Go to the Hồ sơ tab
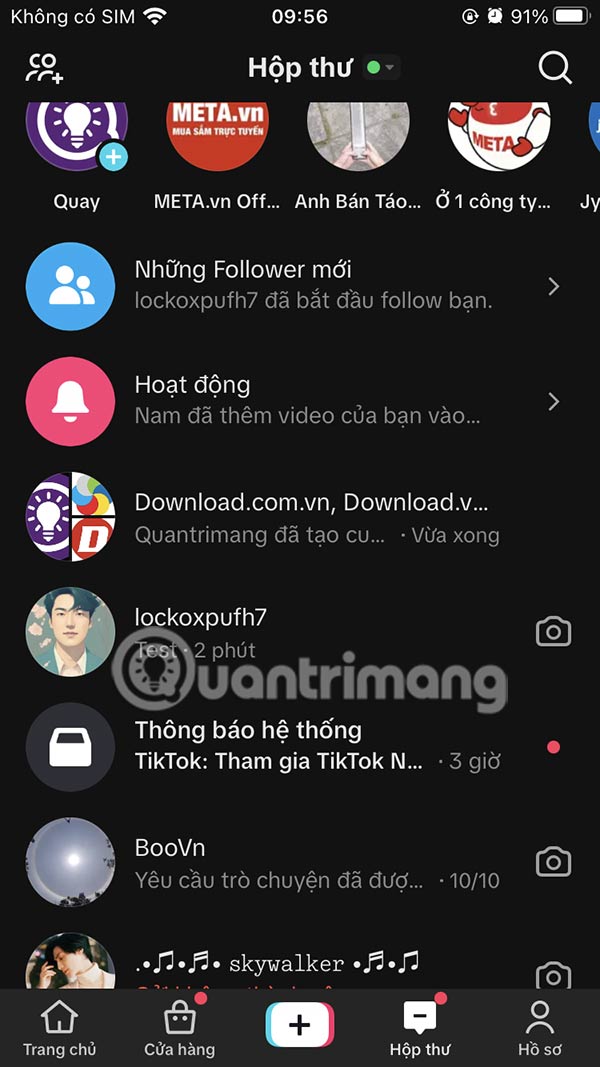The height and width of the screenshot is (1067, 600). coord(540,1029)
